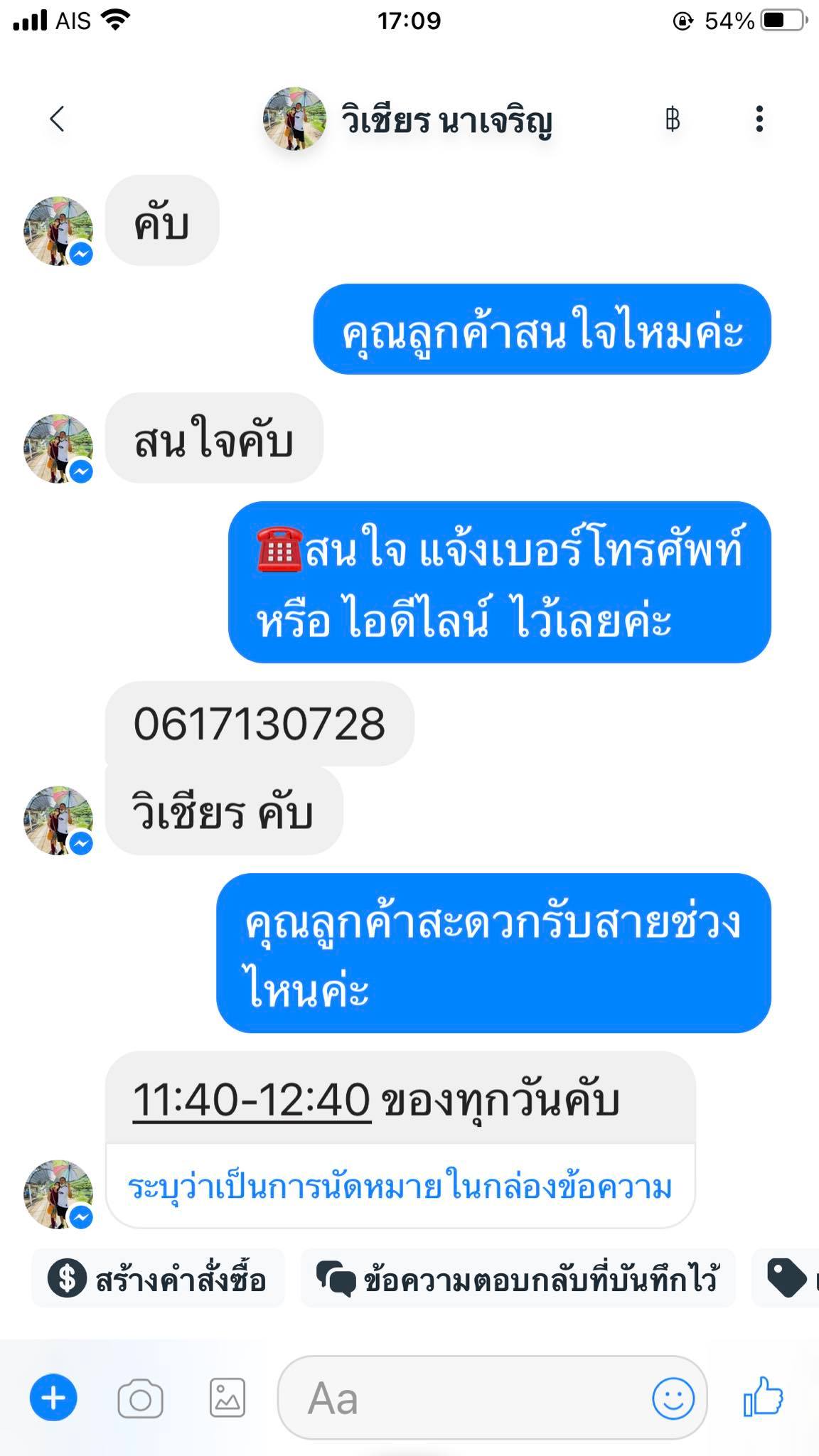Open the blue plus attachments button

tap(53, 1398)
